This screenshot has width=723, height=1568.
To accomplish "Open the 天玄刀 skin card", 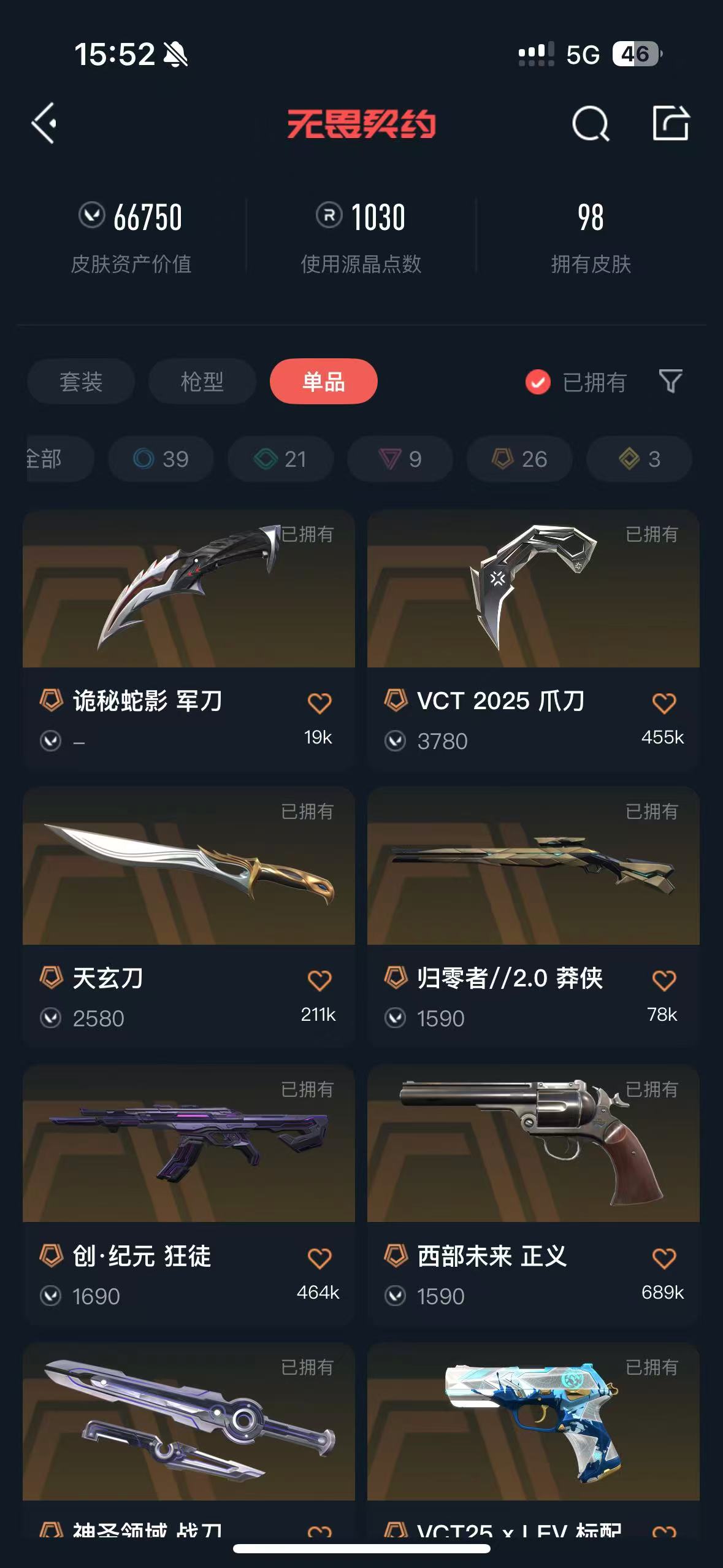I will (x=189, y=915).
